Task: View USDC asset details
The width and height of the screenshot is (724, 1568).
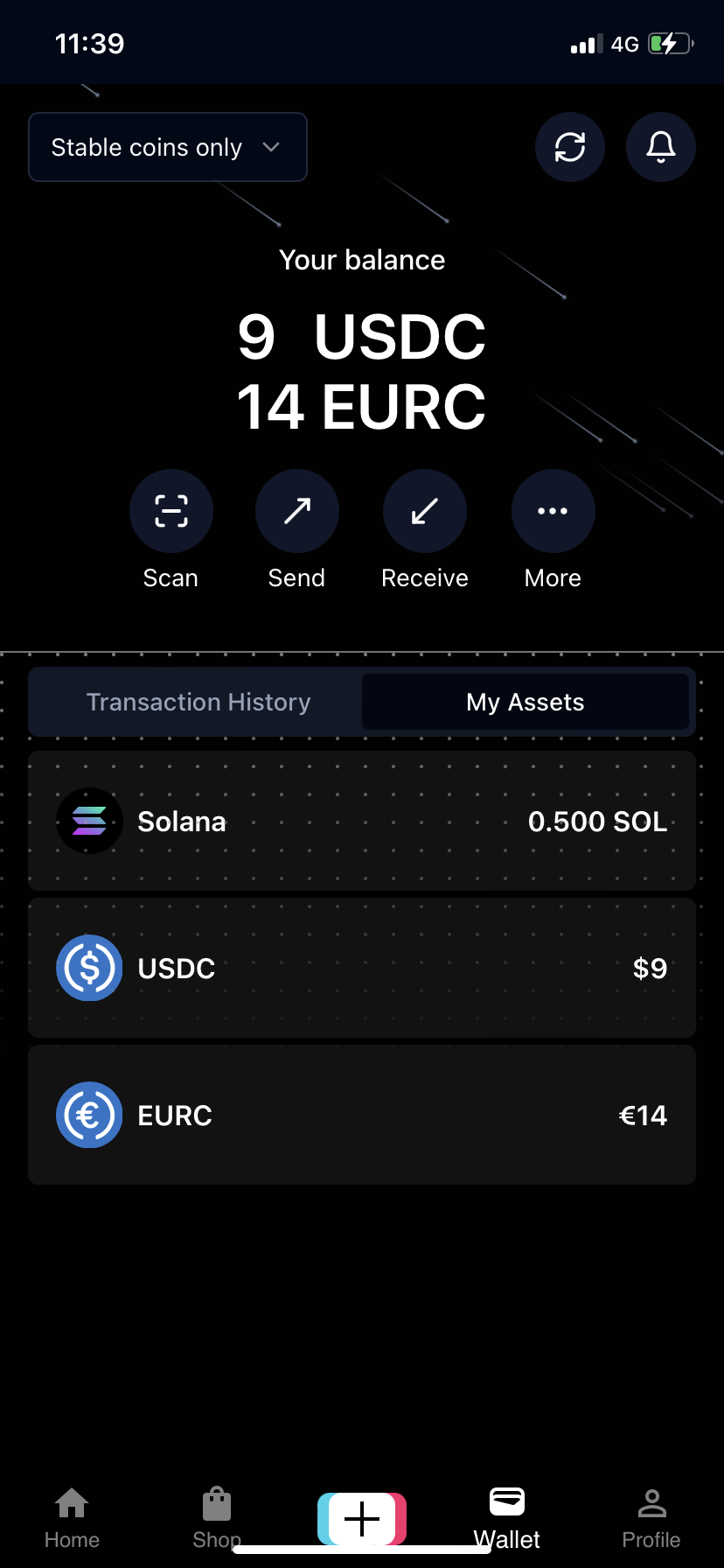Action: click(x=362, y=968)
